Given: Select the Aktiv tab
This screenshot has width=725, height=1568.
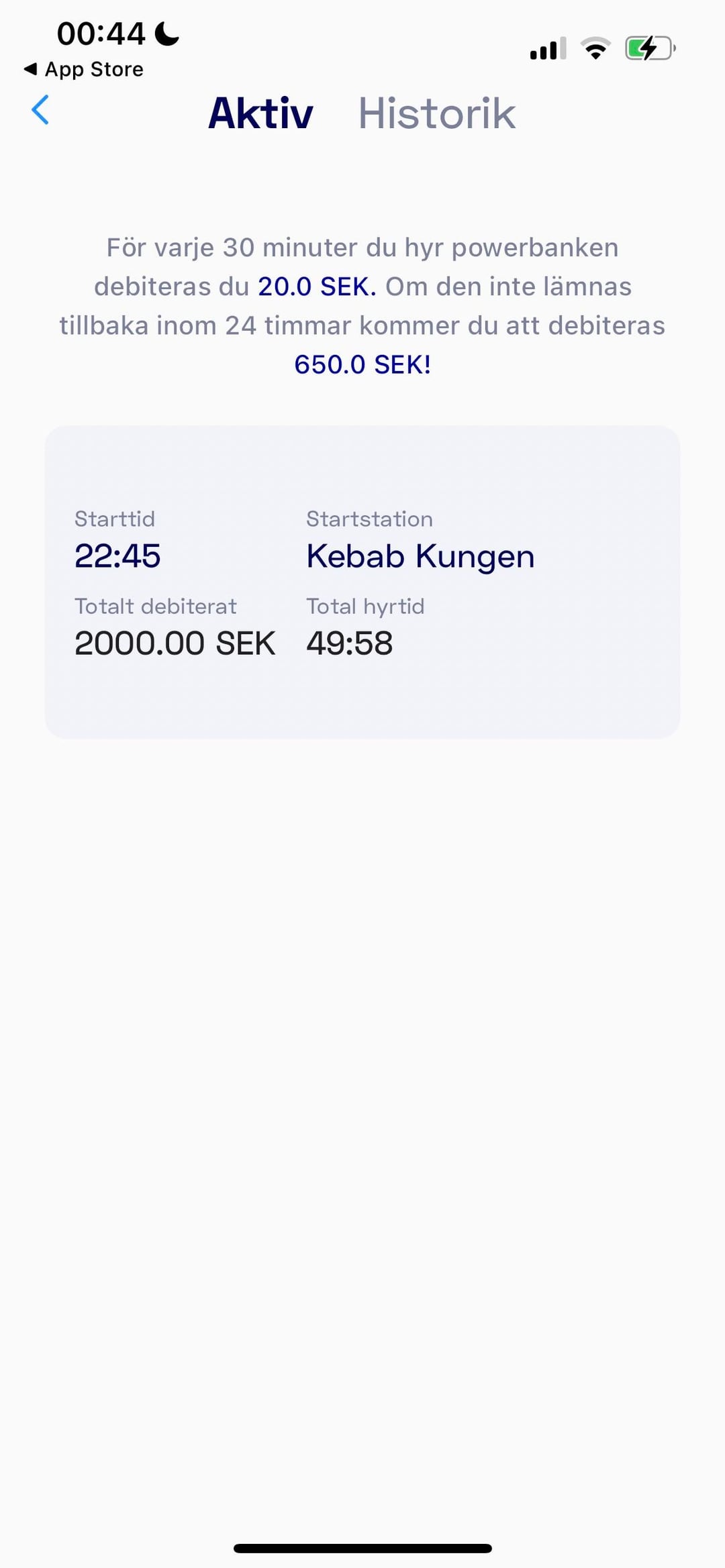Looking at the screenshot, I should [260, 113].
